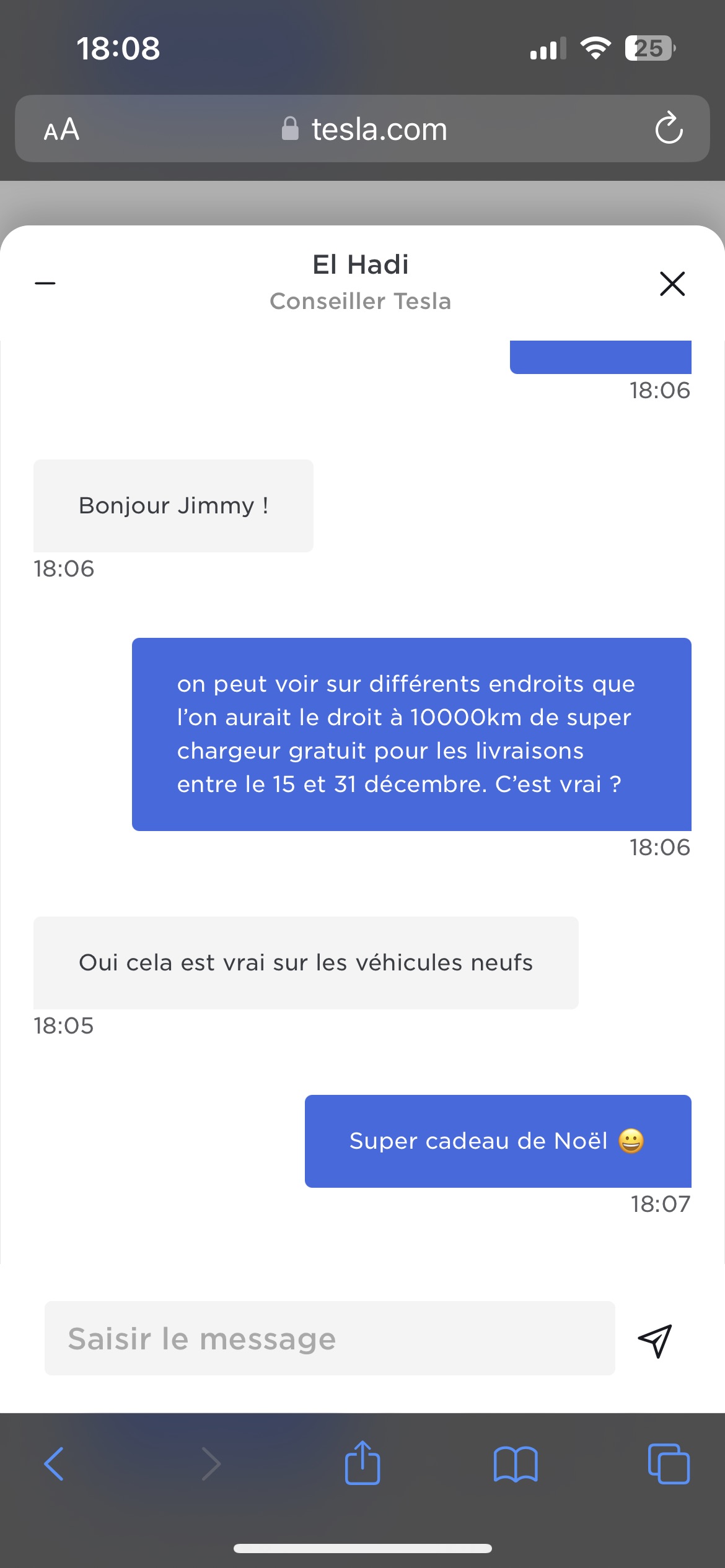Focus the 'Saisir le message' field
725x1568 pixels.
pos(330,1338)
